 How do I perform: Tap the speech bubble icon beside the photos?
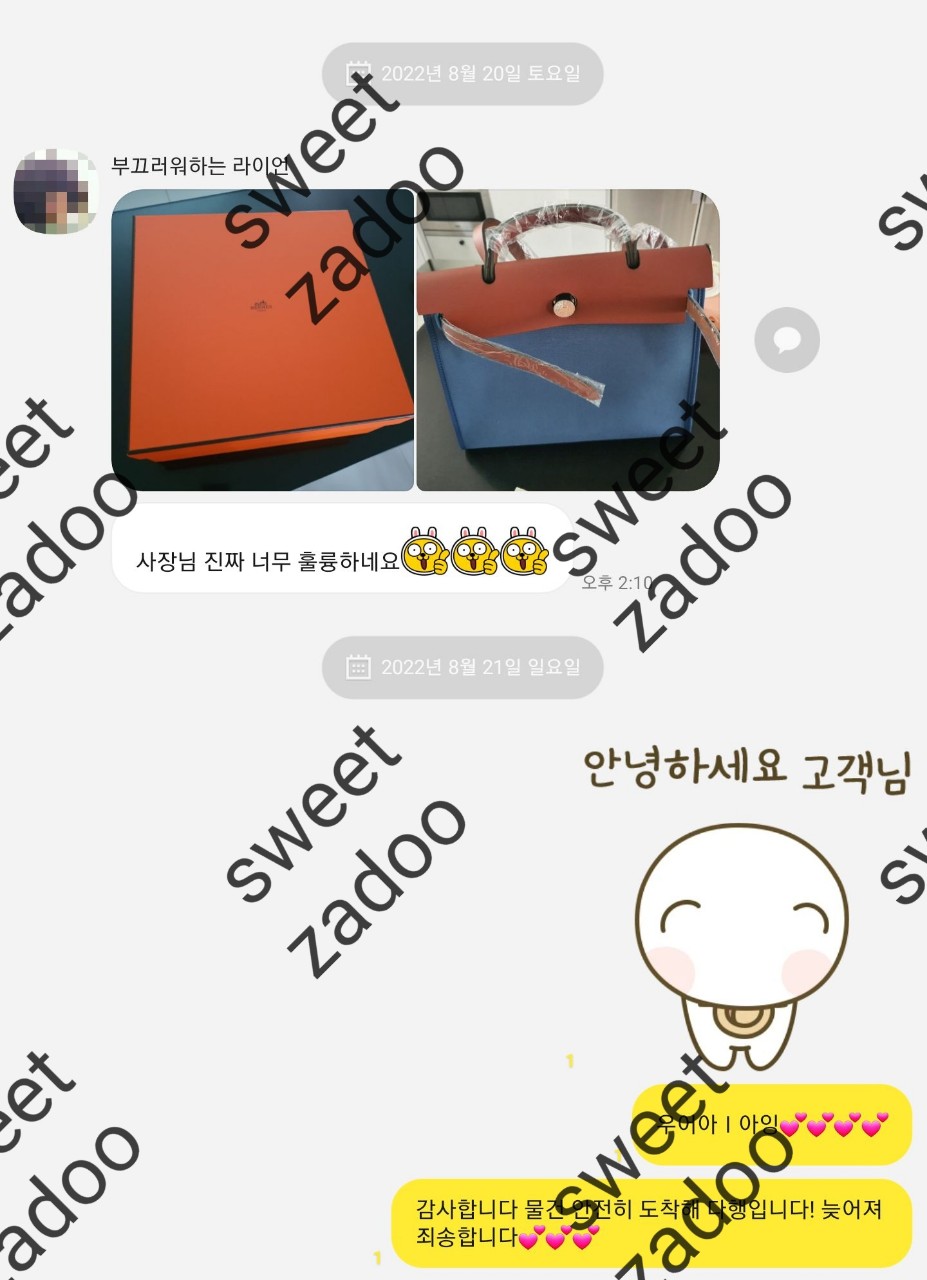click(786, 340)
